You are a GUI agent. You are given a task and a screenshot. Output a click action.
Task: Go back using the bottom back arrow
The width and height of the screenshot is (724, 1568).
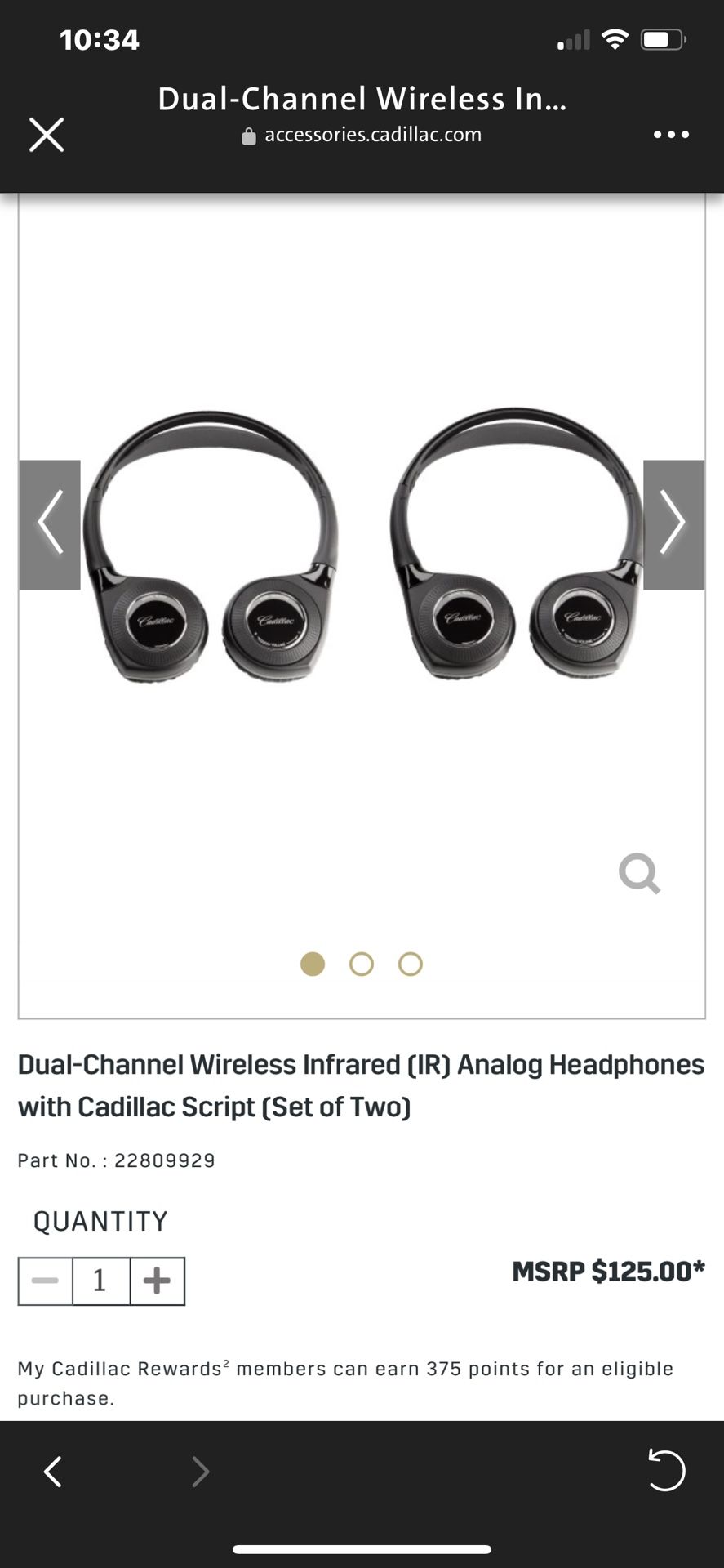pos(52,1472)
